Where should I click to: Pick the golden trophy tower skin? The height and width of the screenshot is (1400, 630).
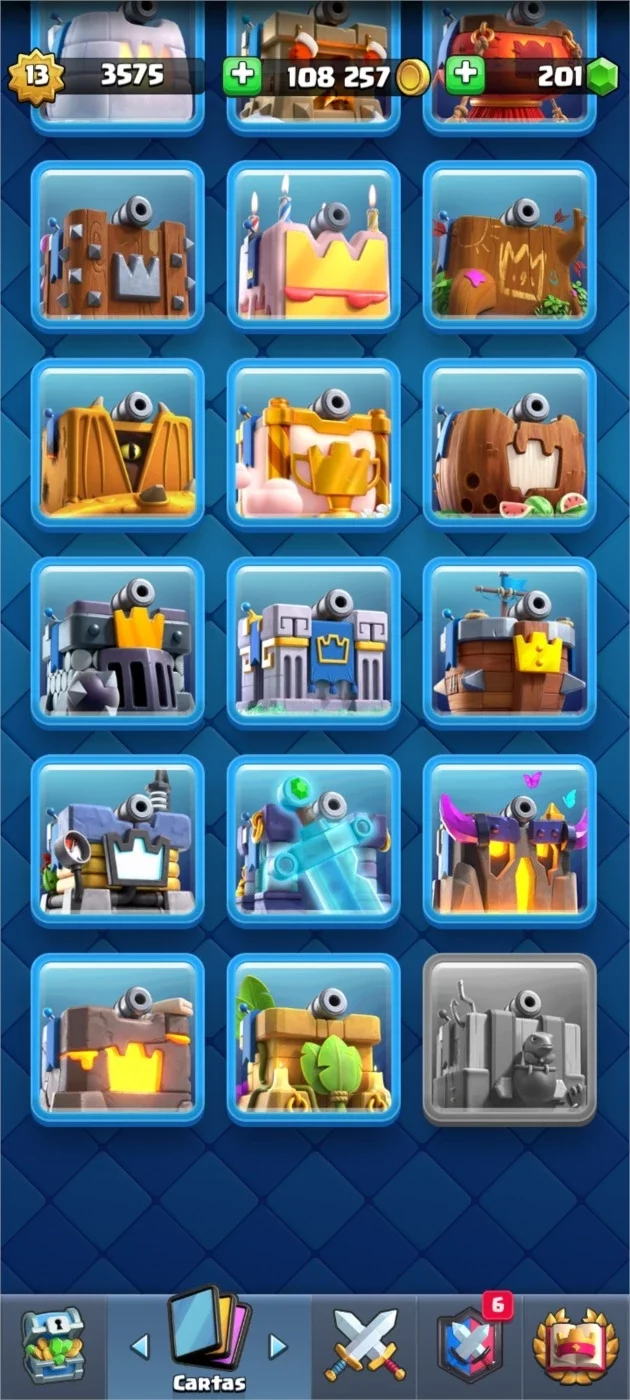pyautogui.click(x=314, y=444)
